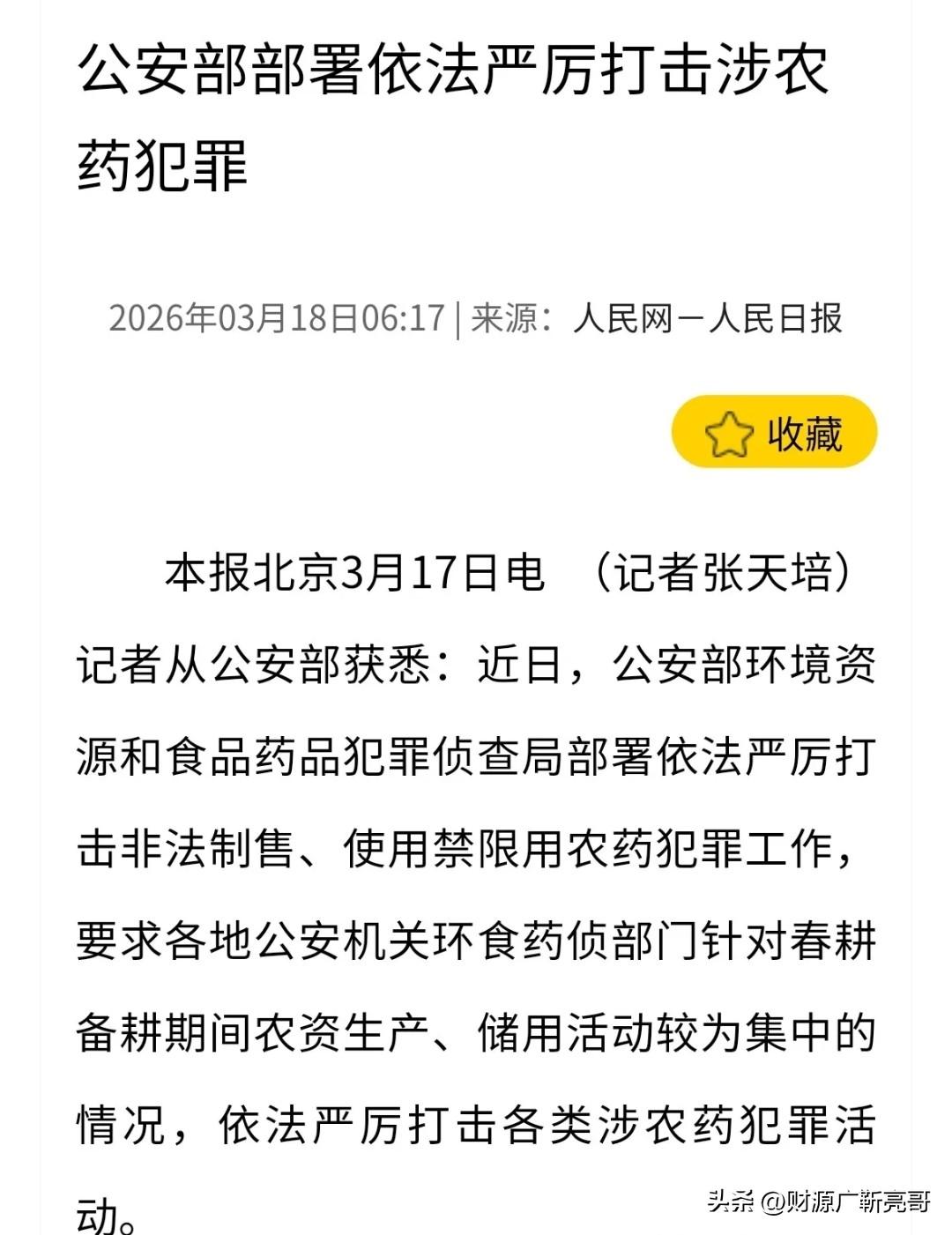Tap the star icon inside the 收藏 button
Viewport: 952px width, 1235px height.
[x=726, y=434]
